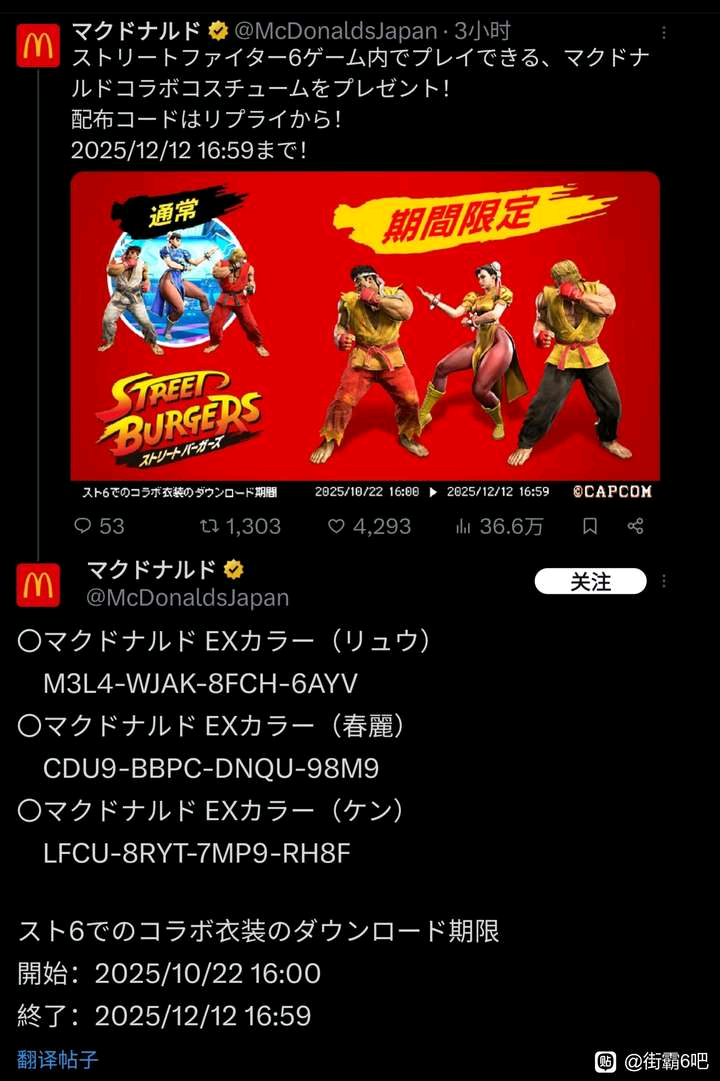
Task: Follow McDonaldsJapan with the 关注 button
Action: click(x=590, y=582)
